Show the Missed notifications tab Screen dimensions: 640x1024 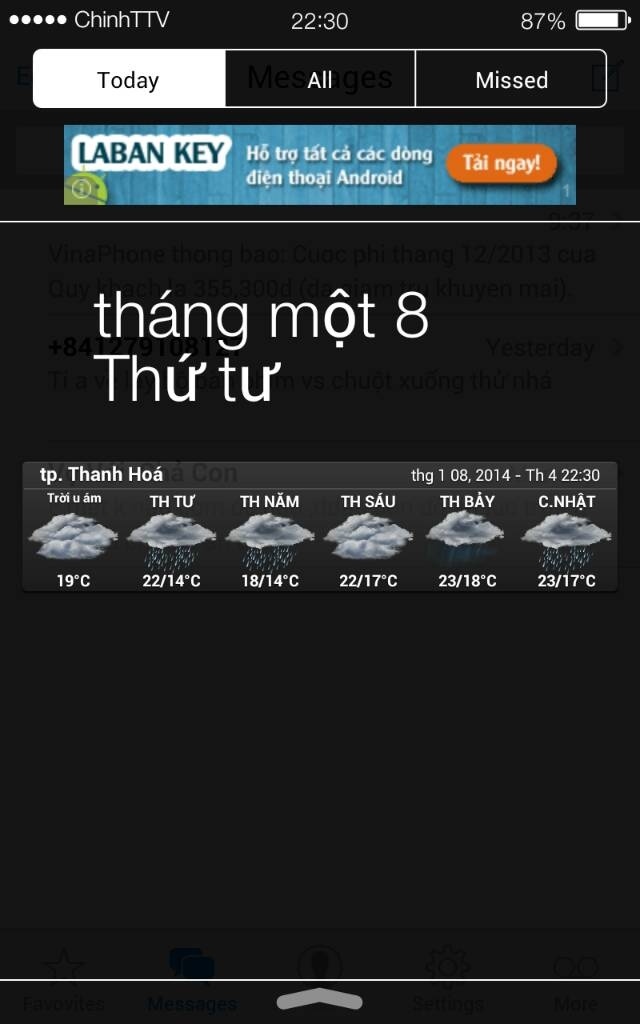(x=511, y=79)
